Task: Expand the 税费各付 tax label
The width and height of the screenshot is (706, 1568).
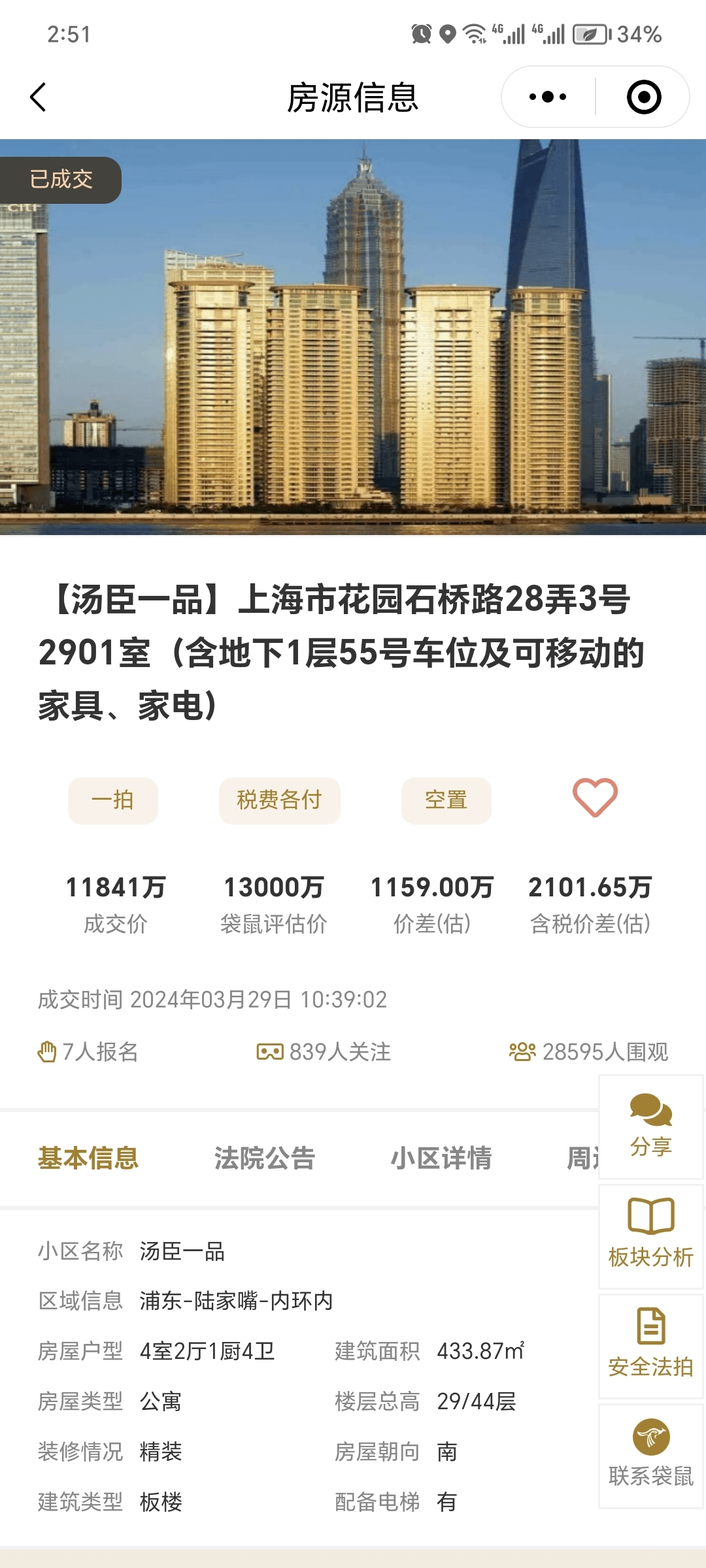Action: 279,801
